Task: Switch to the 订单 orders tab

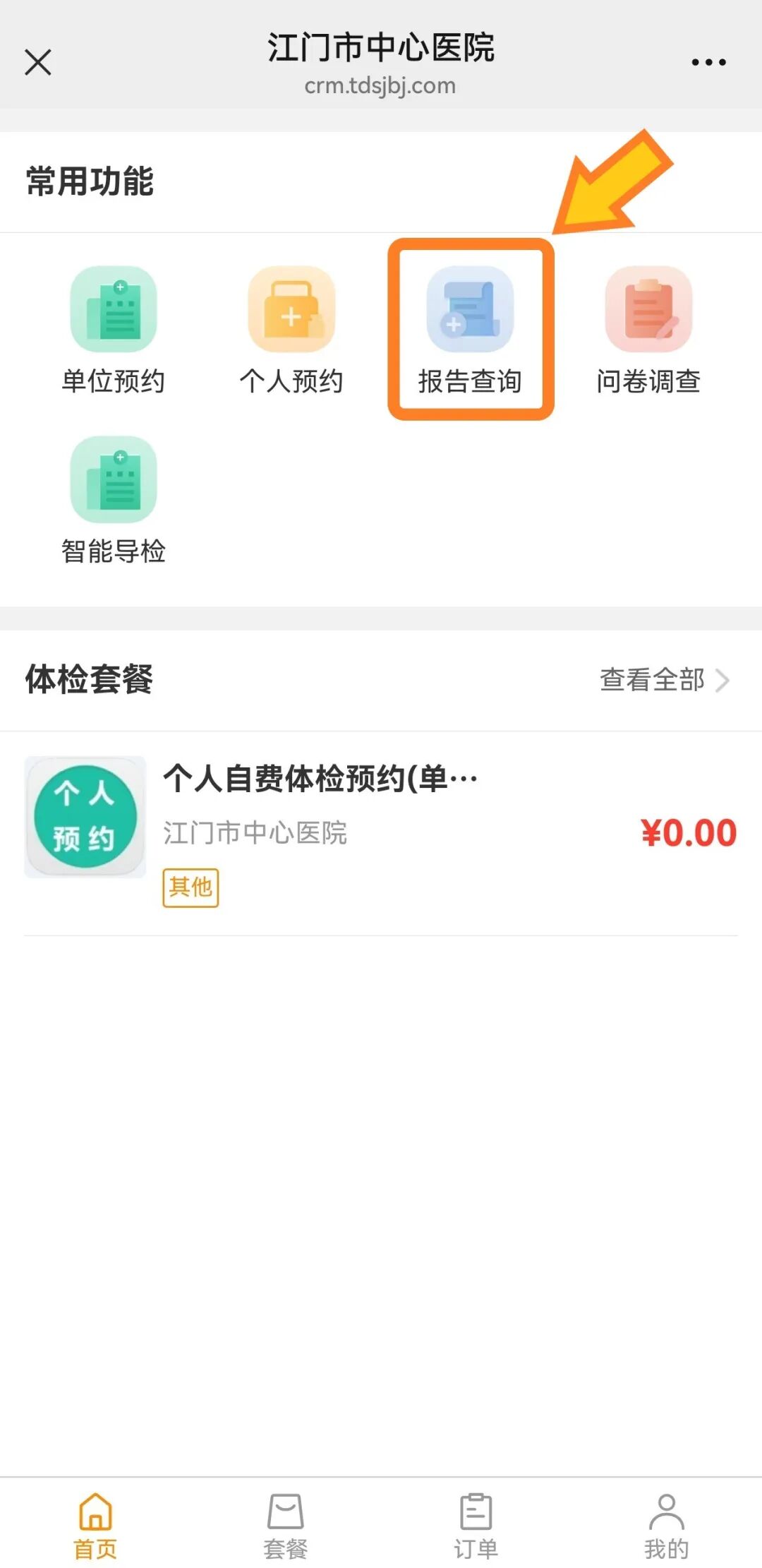Action: pyautogui.click(x=476, y=1525)
